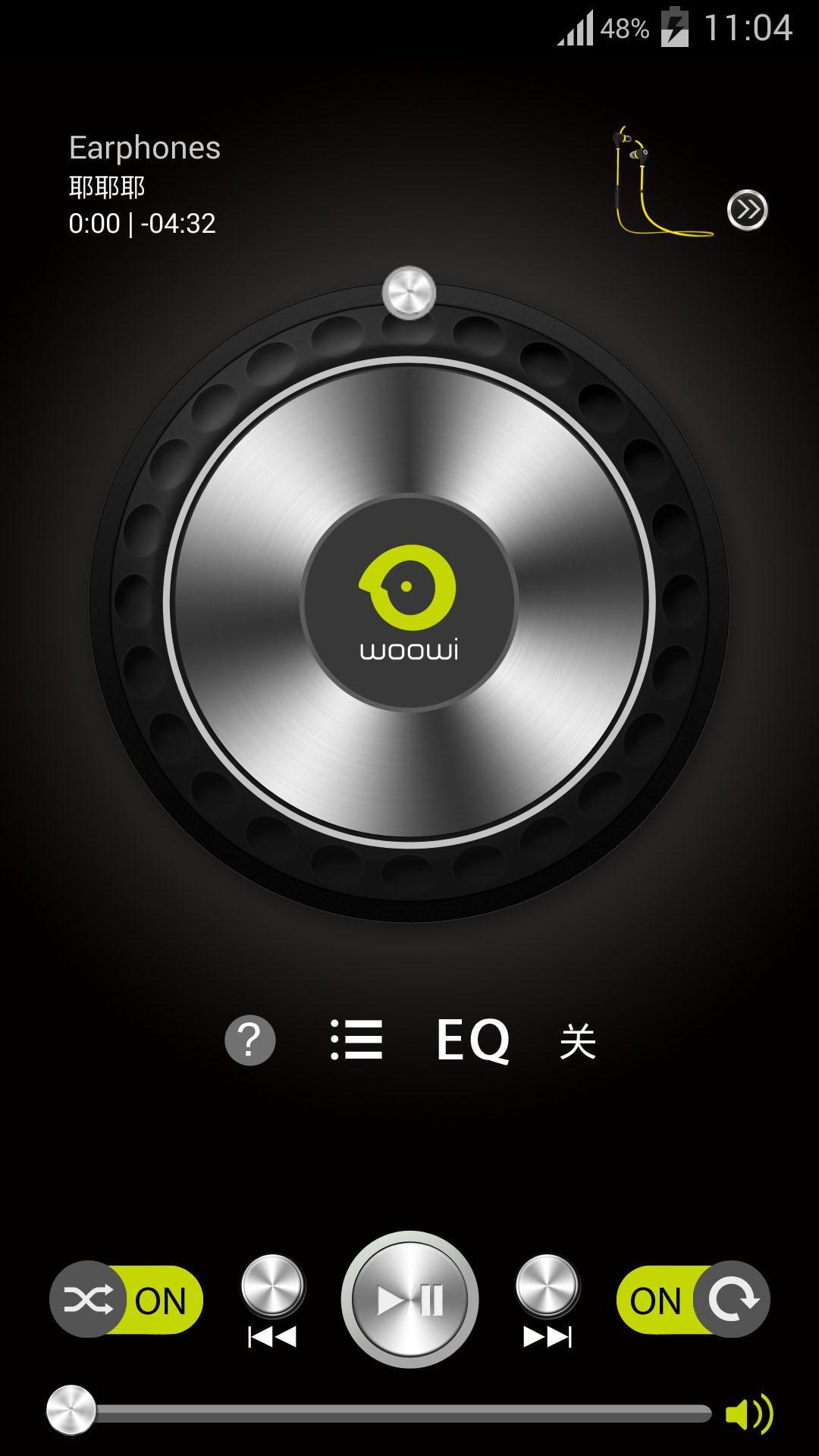Image resolution: width=819 pixels, height=1456 pixels.
Task: Turn off shuffle mode
Action: point(126,1300)
